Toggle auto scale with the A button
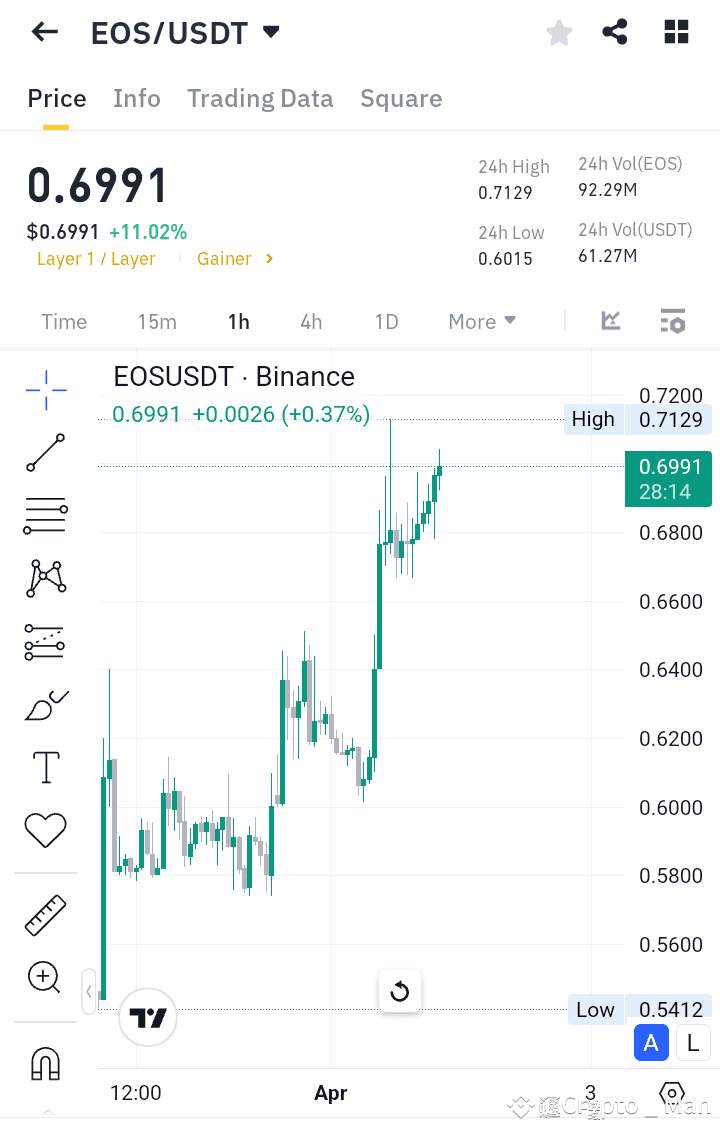This screenshot has width=720, height=1128. [x=651, y=1042]
